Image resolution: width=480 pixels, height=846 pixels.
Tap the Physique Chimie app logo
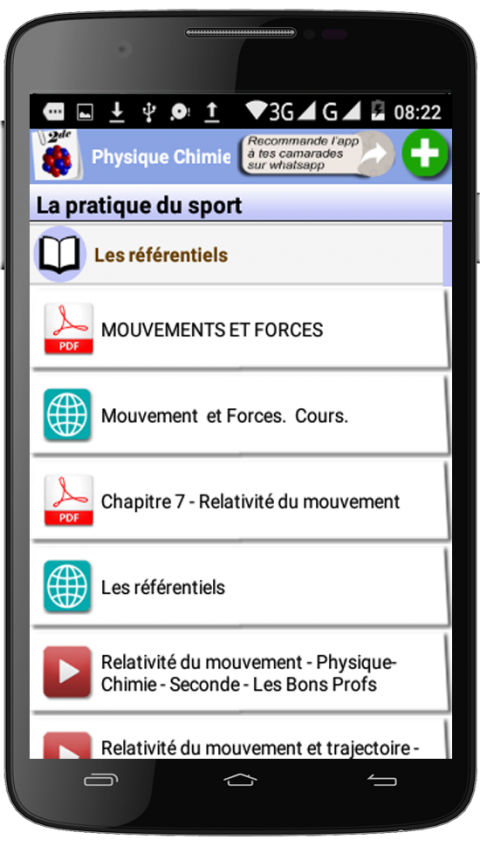tap(57, 155)
